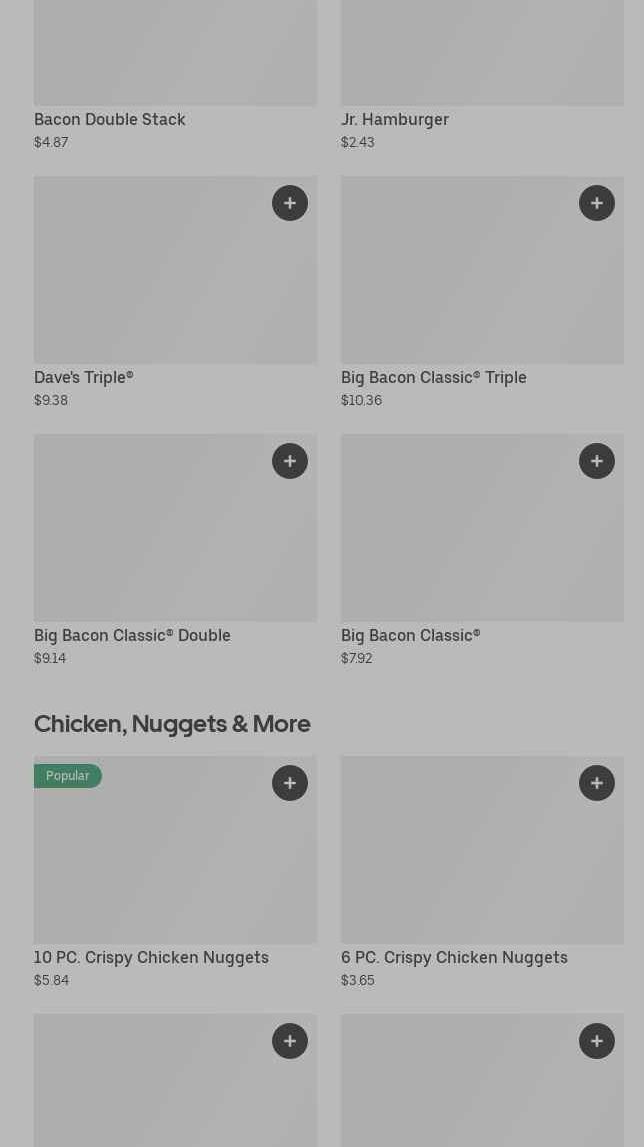This screenshot has height=1147, width=644.
Task: Open the Bacon Double Stack item
Action: 175,60
